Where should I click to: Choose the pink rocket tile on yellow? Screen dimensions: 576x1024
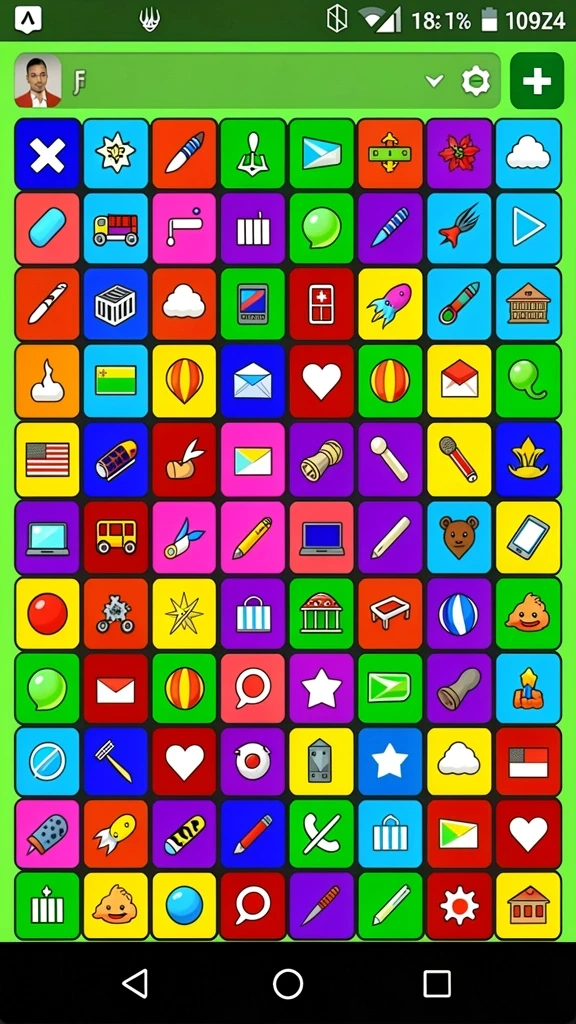[x=391, y=304]
